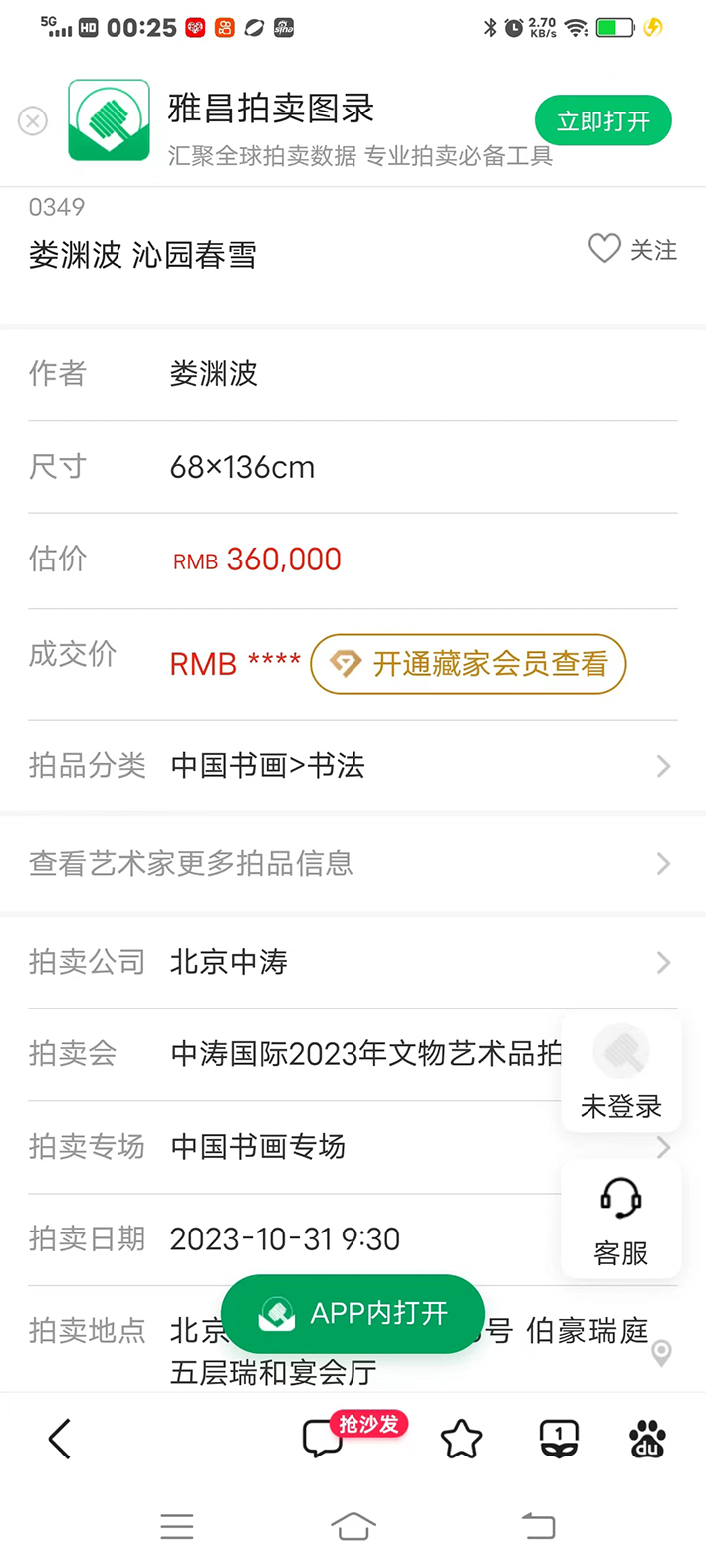Tap the system home button

pos(353,1526)
